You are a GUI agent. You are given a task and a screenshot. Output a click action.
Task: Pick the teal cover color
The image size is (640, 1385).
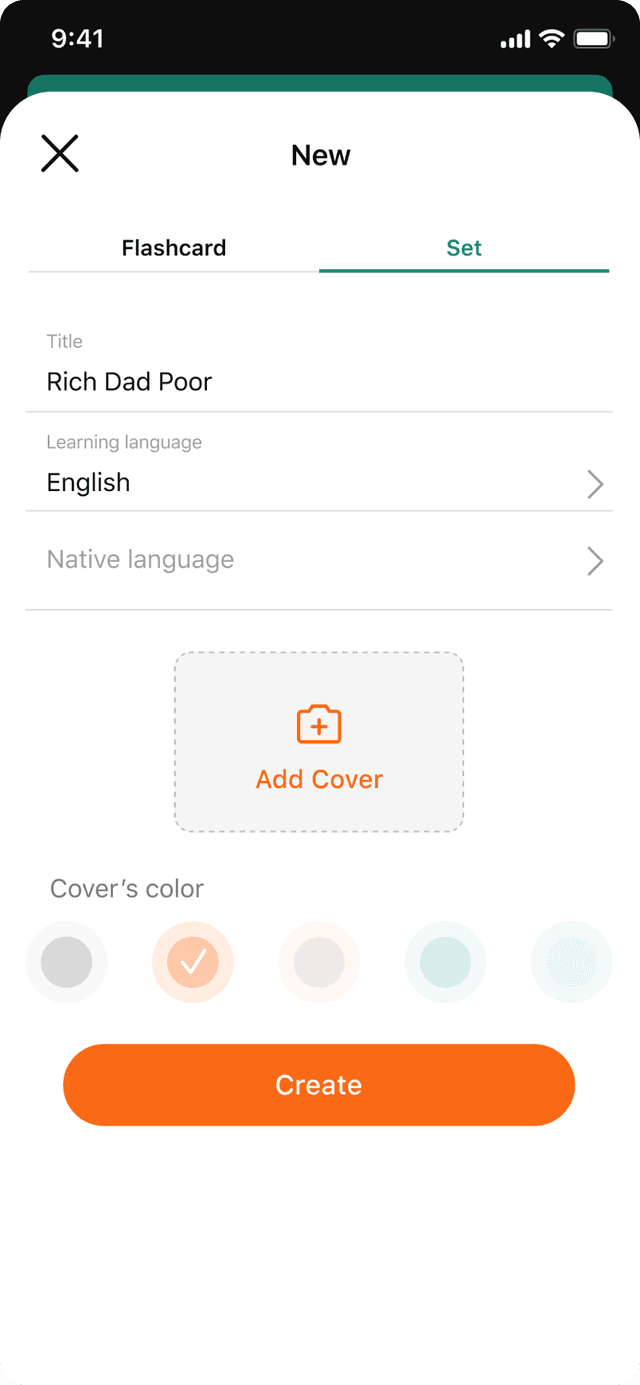tap(445, 962)
